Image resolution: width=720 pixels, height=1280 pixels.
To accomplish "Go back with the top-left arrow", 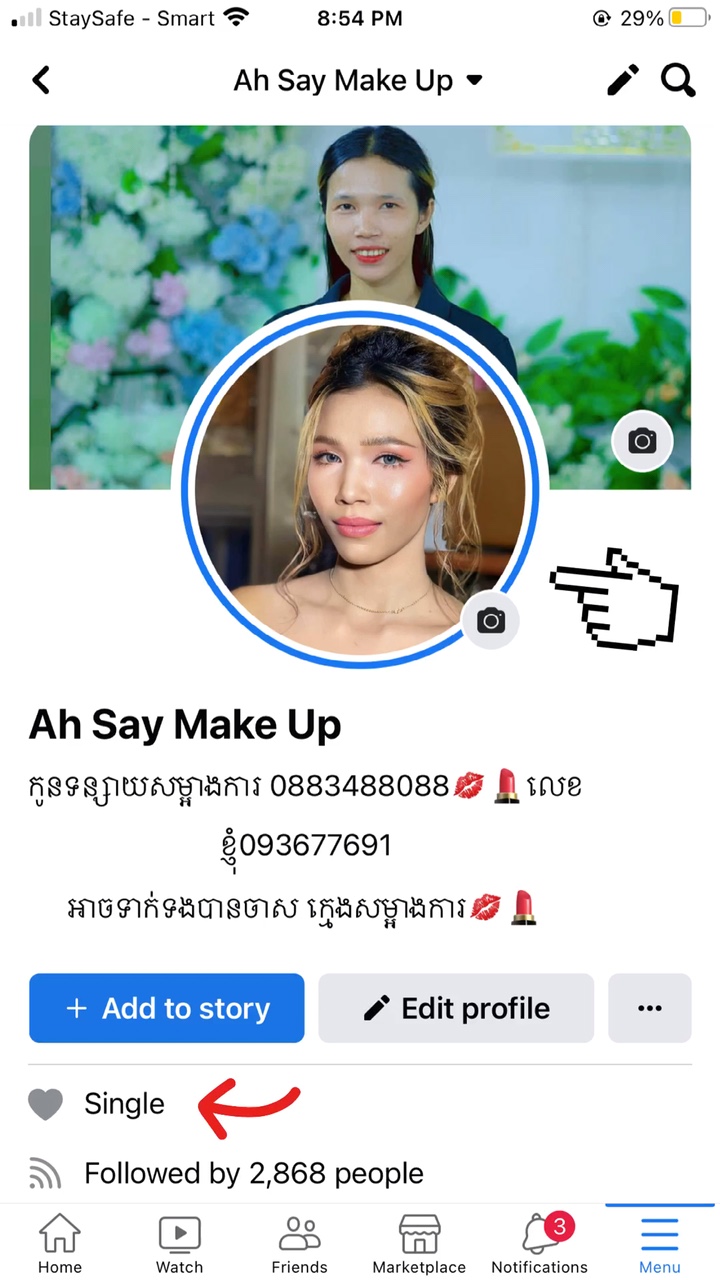I will pyautogui.click(x=41, y=80).
